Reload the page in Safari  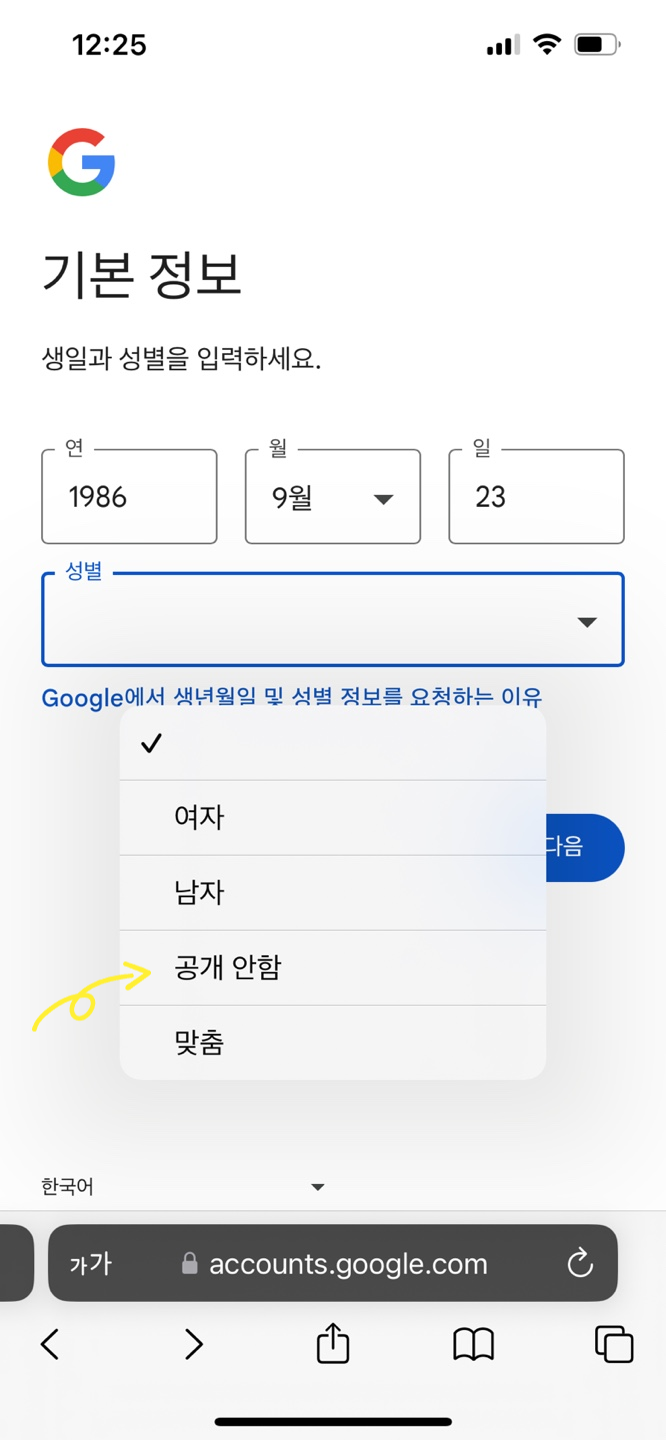[580, 1264]
